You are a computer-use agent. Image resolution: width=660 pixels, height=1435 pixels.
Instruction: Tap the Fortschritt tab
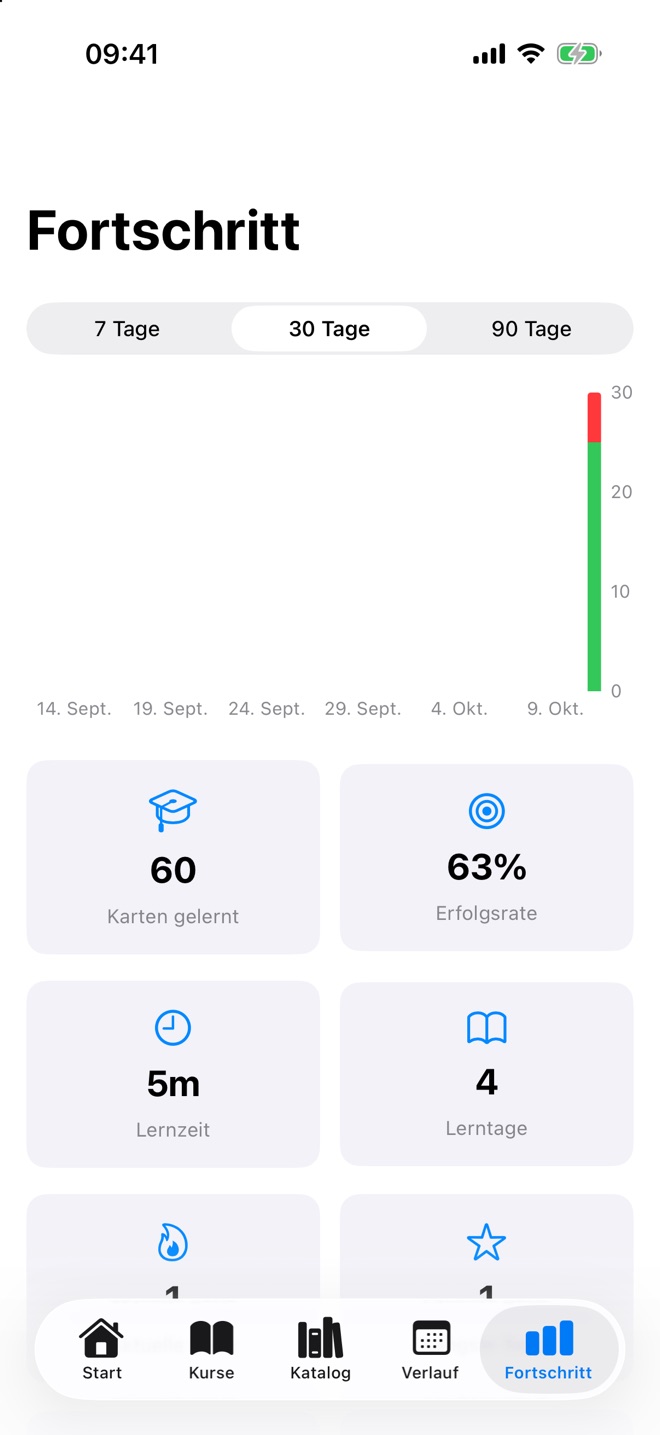pos(549,1350)
